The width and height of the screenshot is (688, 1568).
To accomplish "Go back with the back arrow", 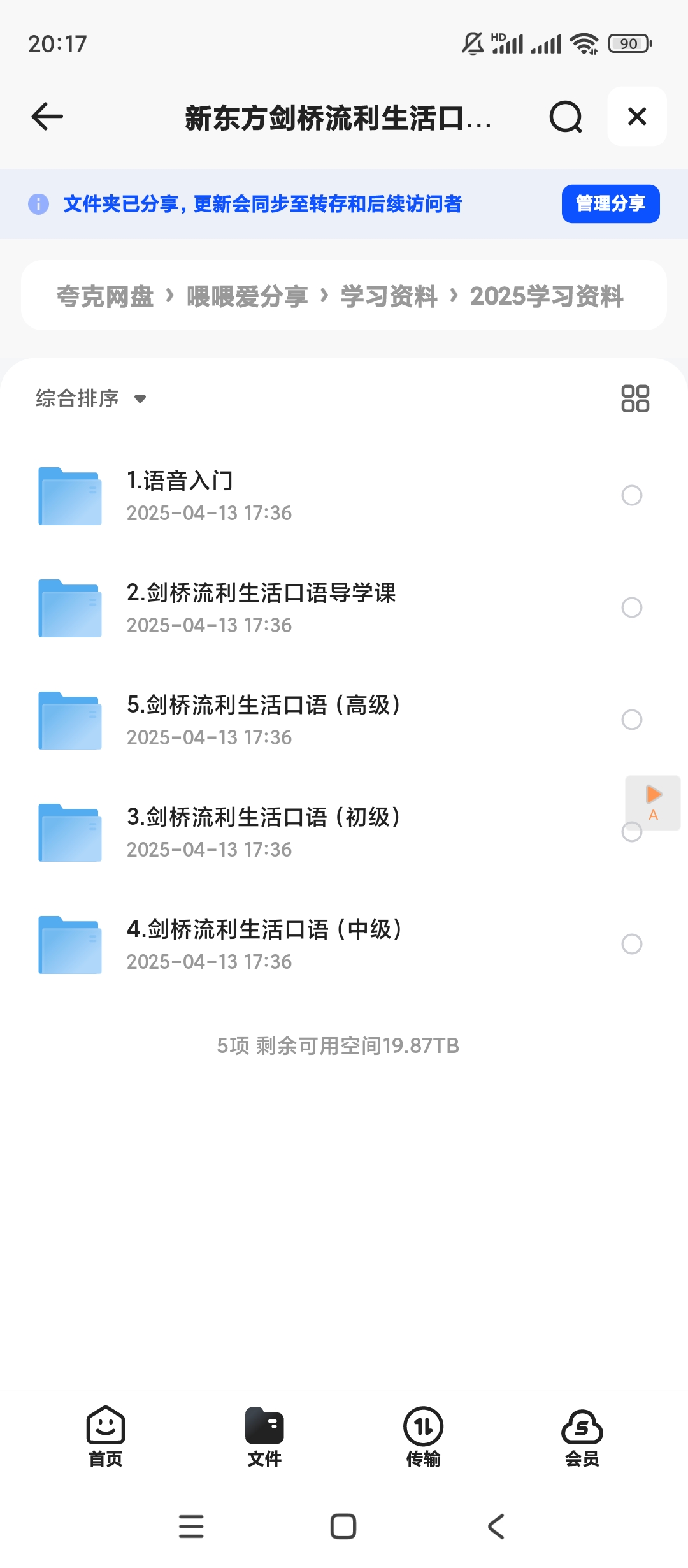I will pyautogui.click(x=46, y=117).
